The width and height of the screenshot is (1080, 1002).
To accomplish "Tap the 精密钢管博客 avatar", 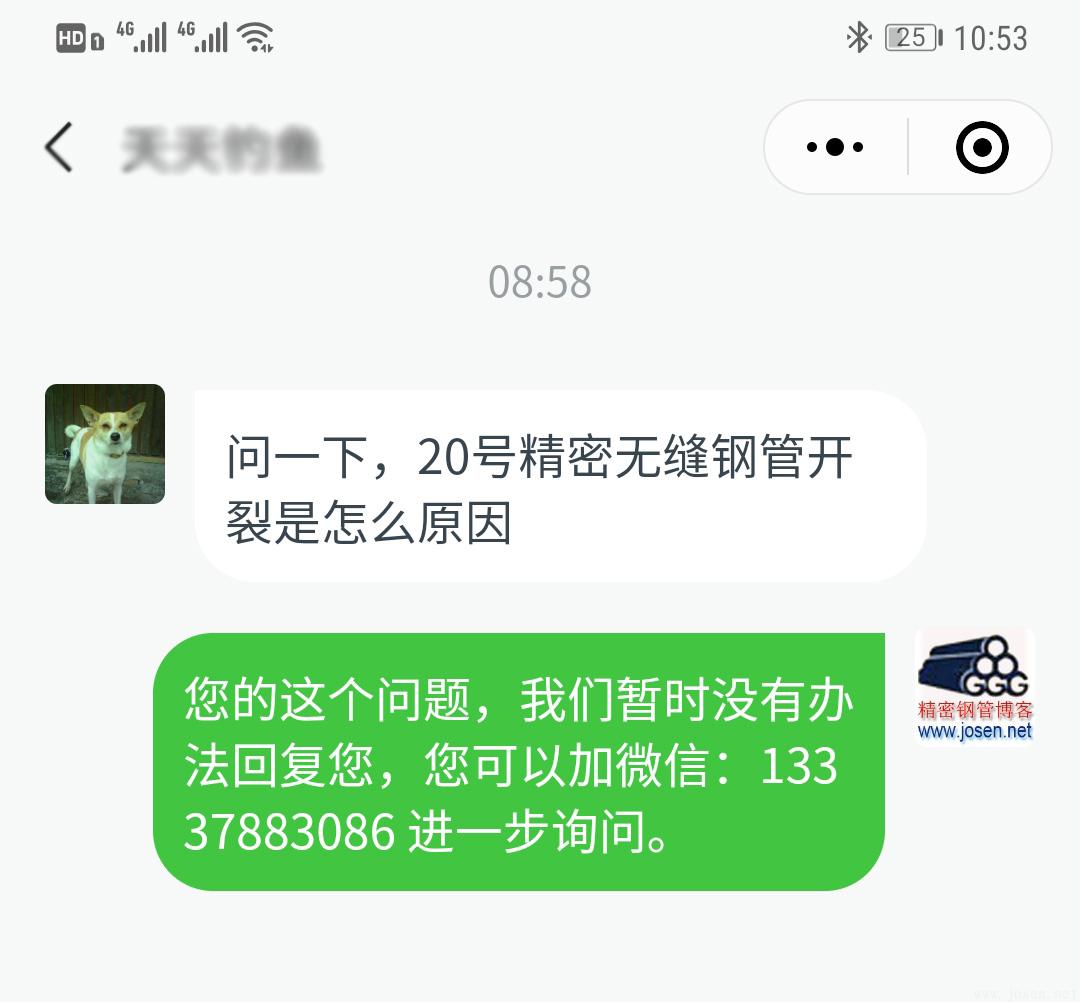I will (x=974, y=688).
